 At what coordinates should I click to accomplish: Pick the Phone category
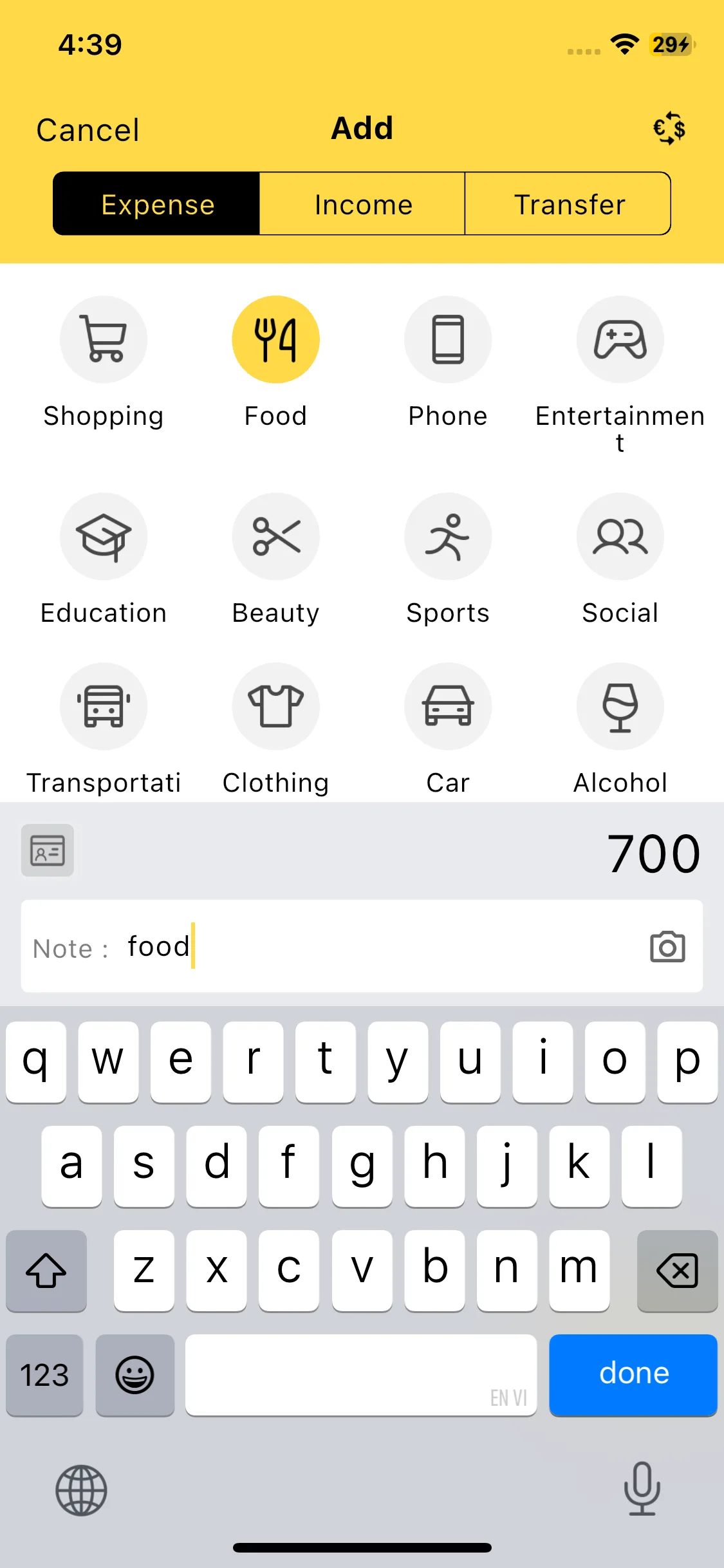(448, 340)
